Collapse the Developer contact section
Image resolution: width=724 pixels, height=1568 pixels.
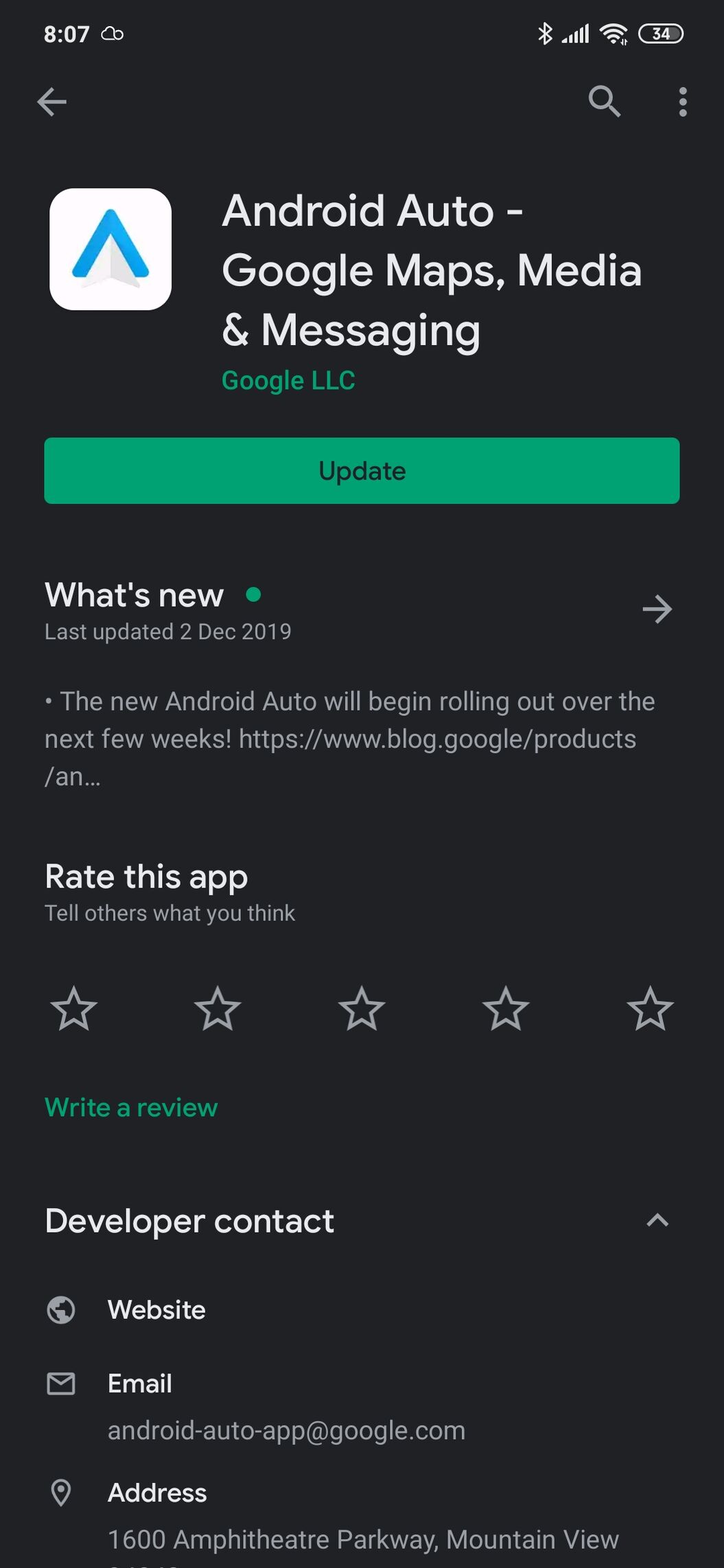(x=657, y=1220)
